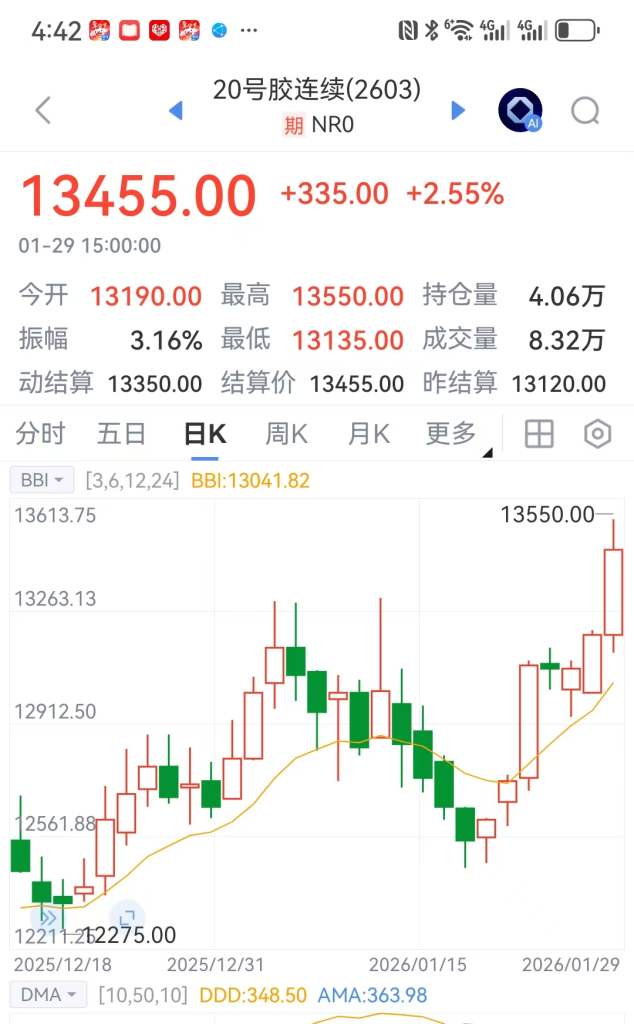This screenshot has width=634, height=1024.
Task: Open the DMA indicator dropdown
Action: click(48, 995)
